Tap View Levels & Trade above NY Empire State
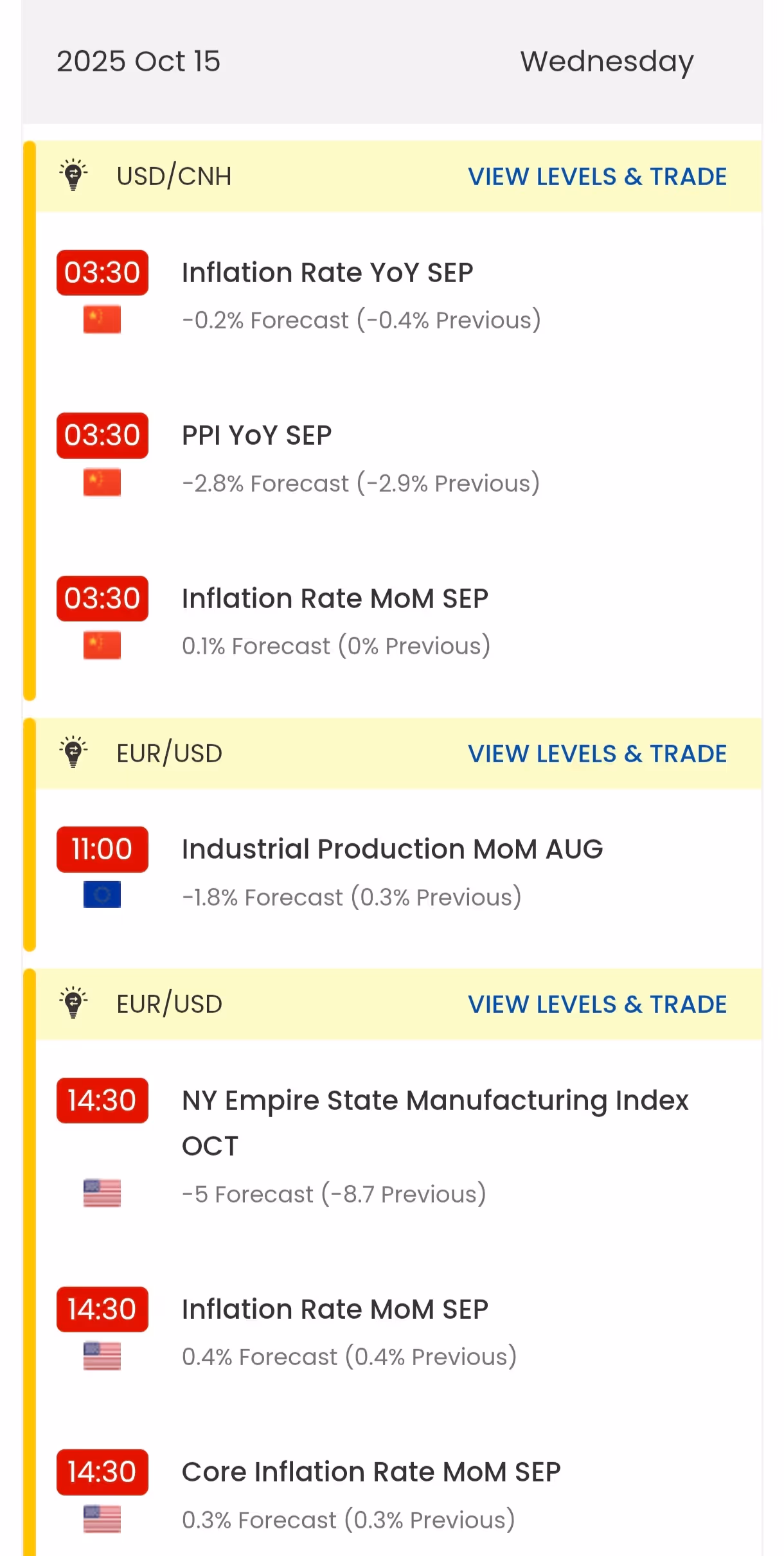Image resolution: width=784 pixels, height=1556 pixels. point(596,1005)
